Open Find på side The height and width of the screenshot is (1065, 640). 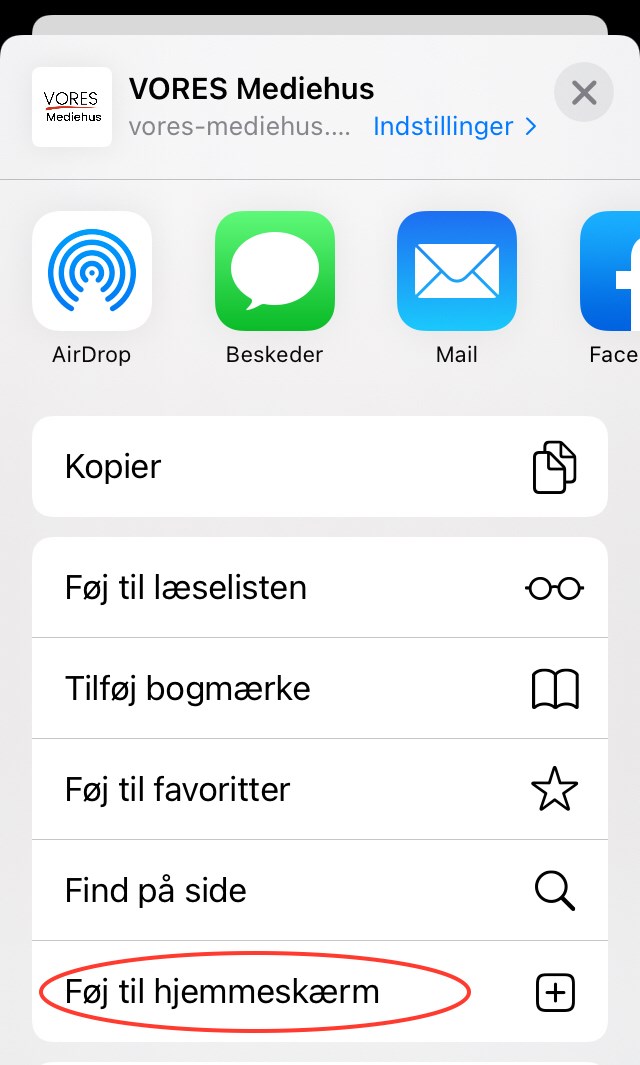click(x=320, y=890)
